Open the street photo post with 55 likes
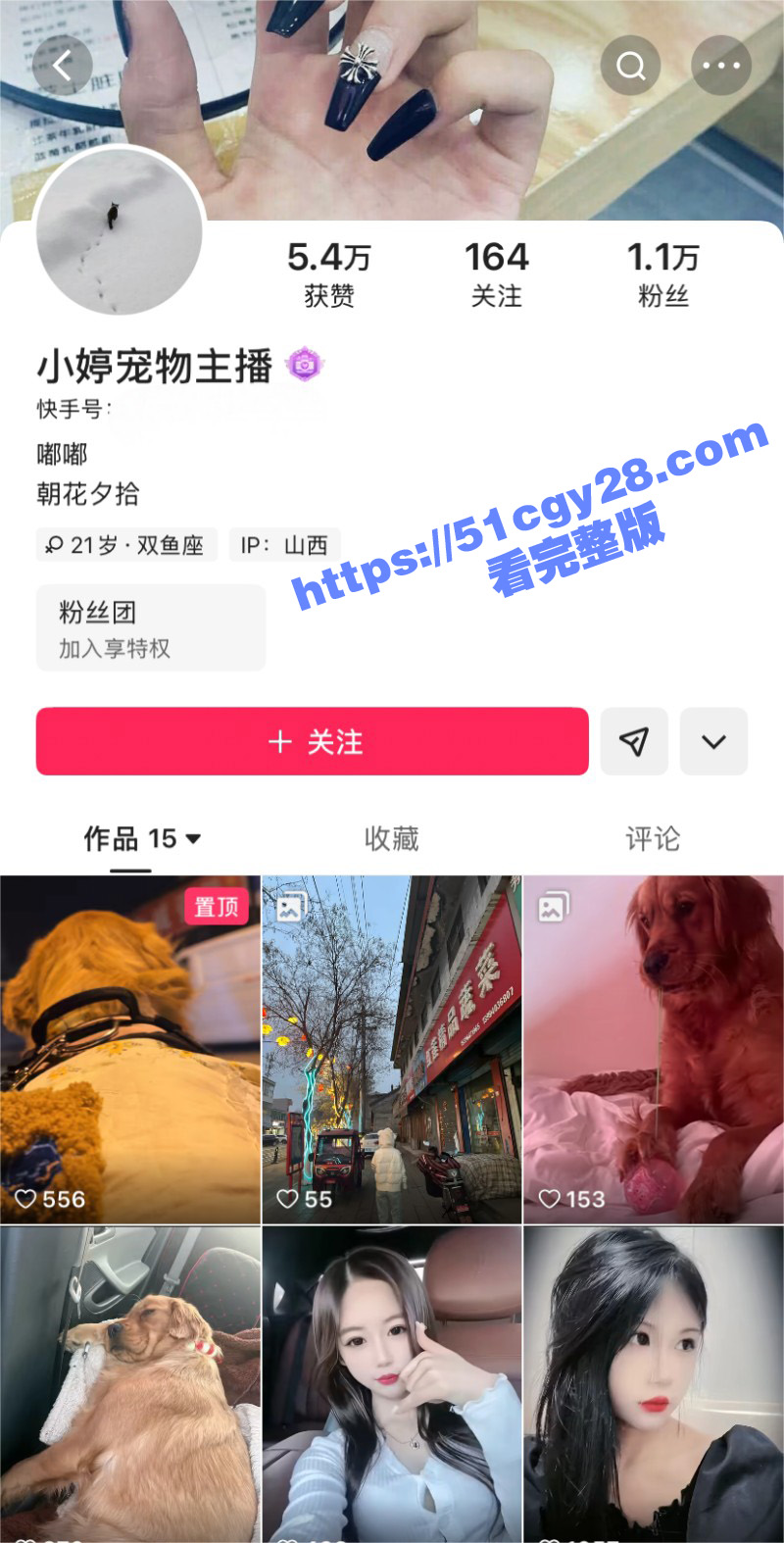The image size is (784, 1543). (x=392, y=1049)
